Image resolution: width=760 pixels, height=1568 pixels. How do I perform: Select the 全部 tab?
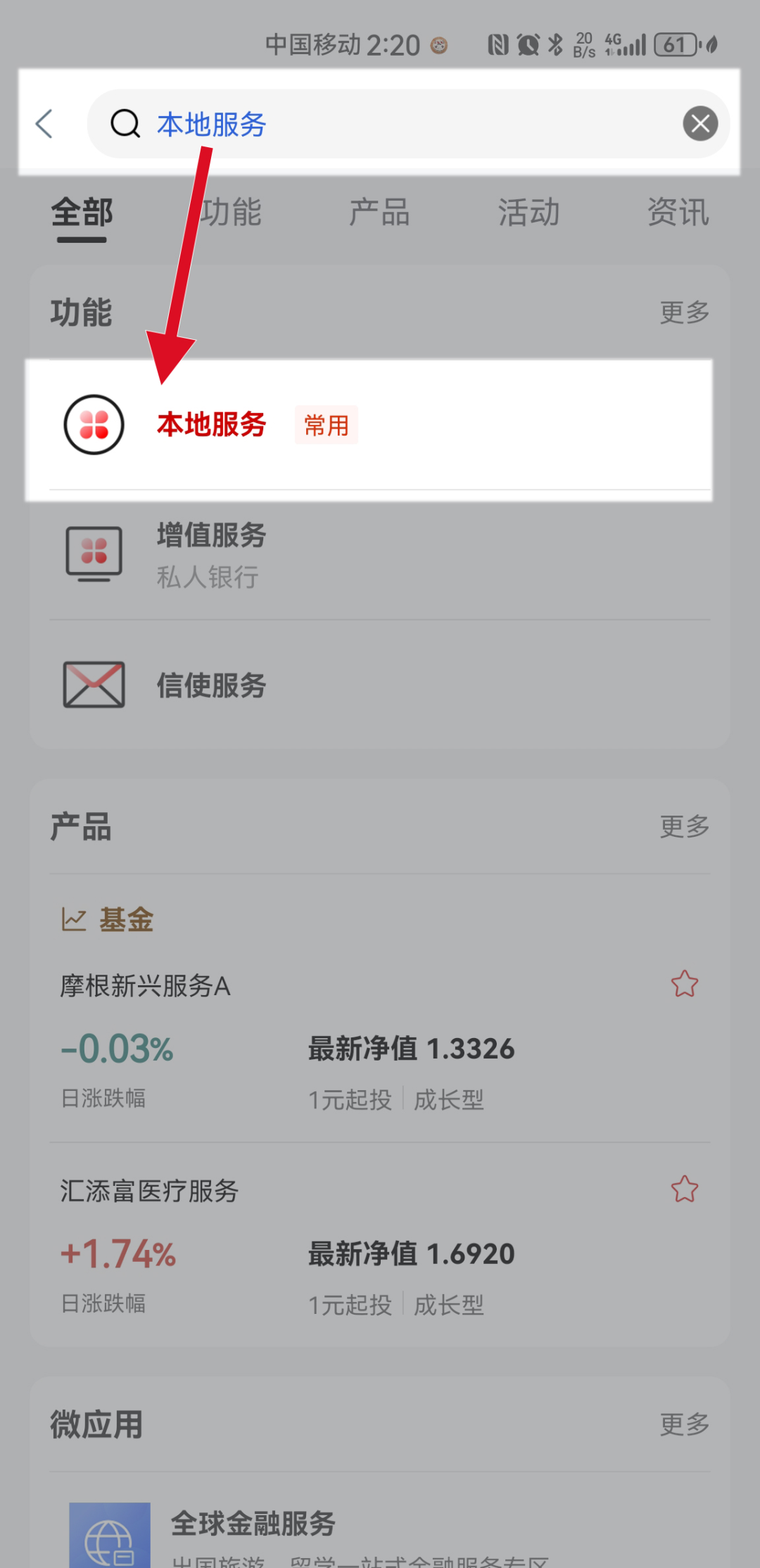82,213
